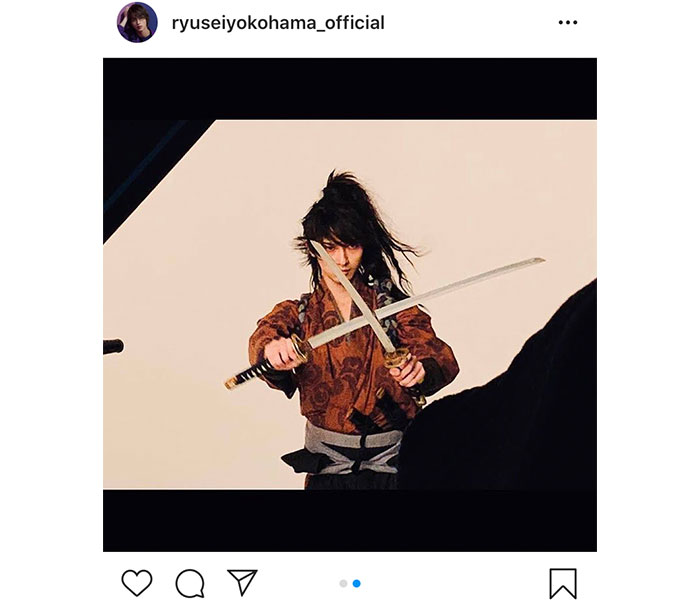
Task: Open ryuseiyokohama_official profile avatar
Action: 137,22
